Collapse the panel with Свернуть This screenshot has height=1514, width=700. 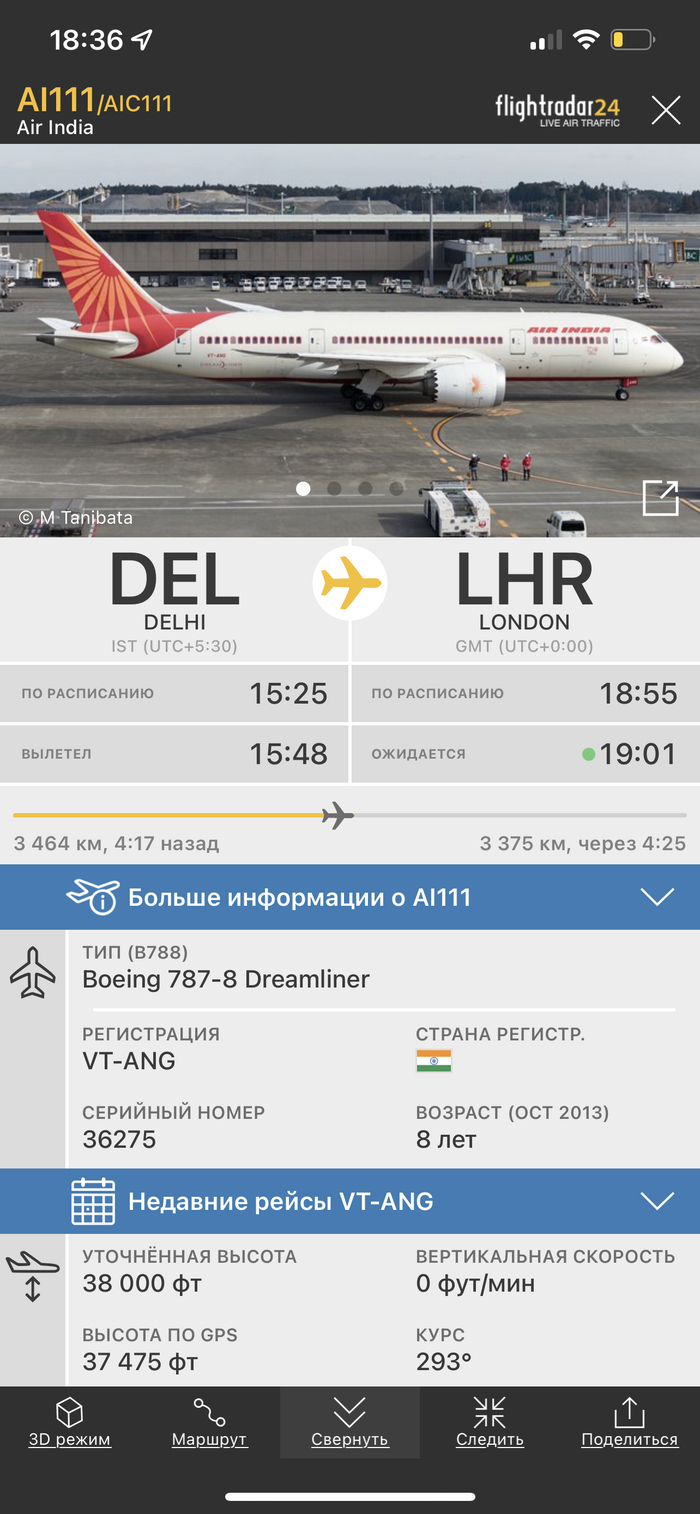click(349, 1422)
